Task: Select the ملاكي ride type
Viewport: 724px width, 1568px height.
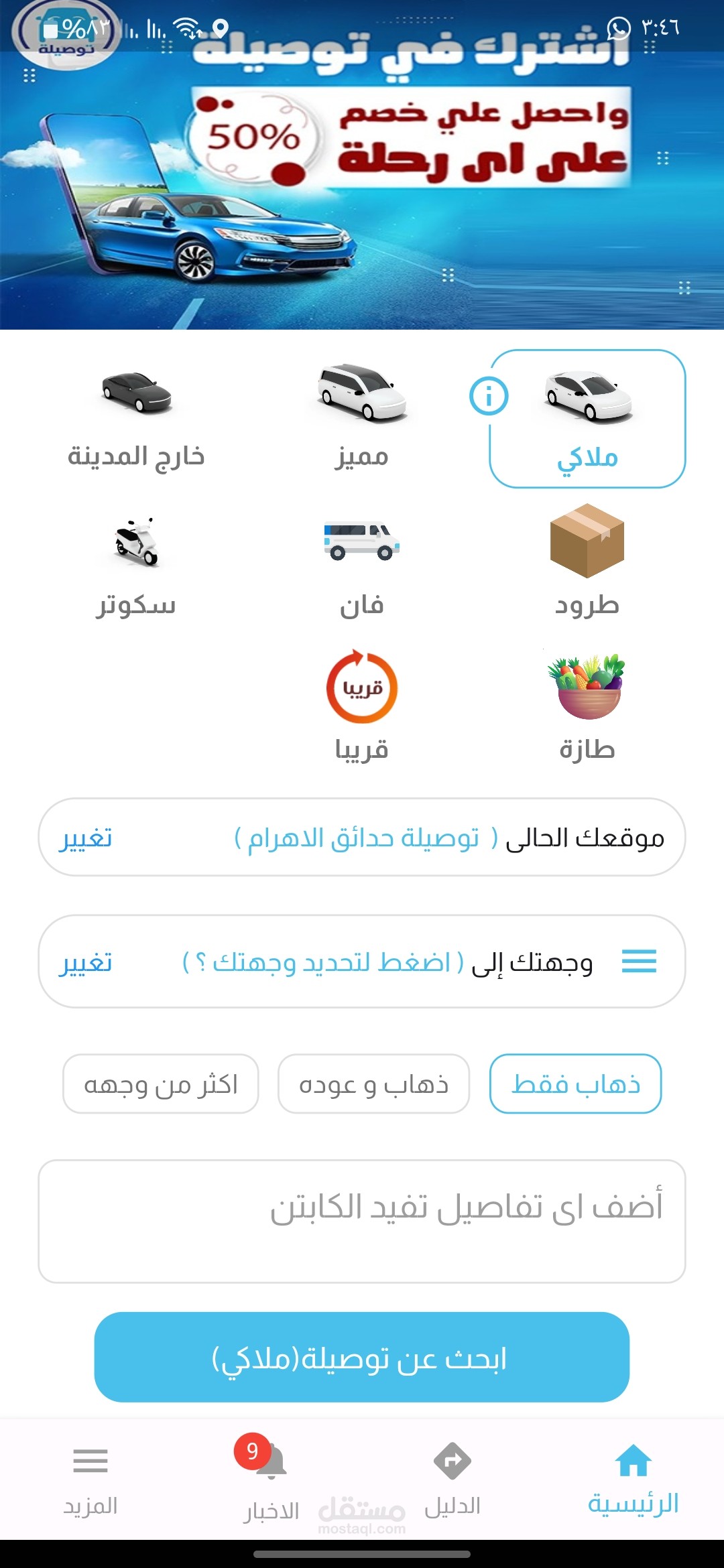Action: coord(588,419)
